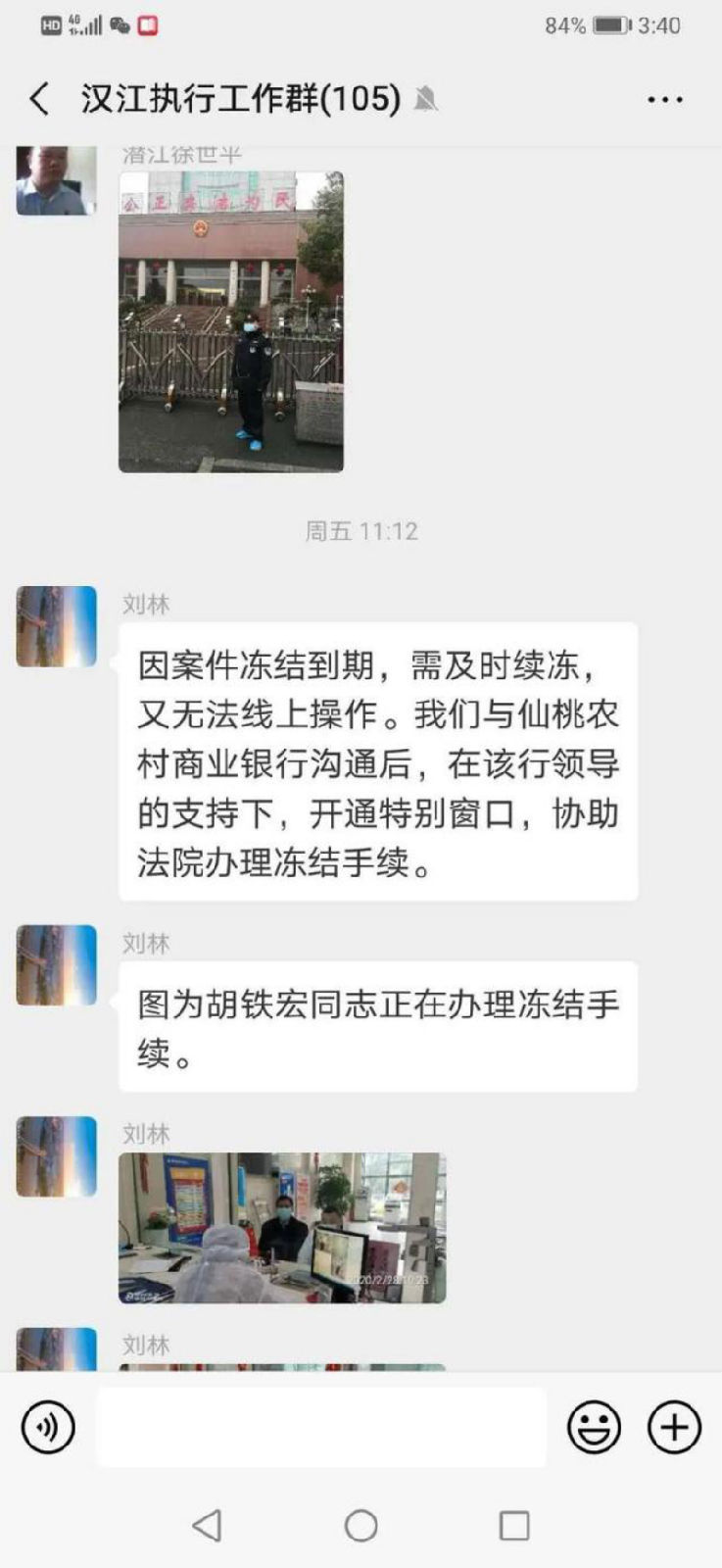Tap system back navigation button
This screenshot has height=1568, width=722.
[207, 1525]
